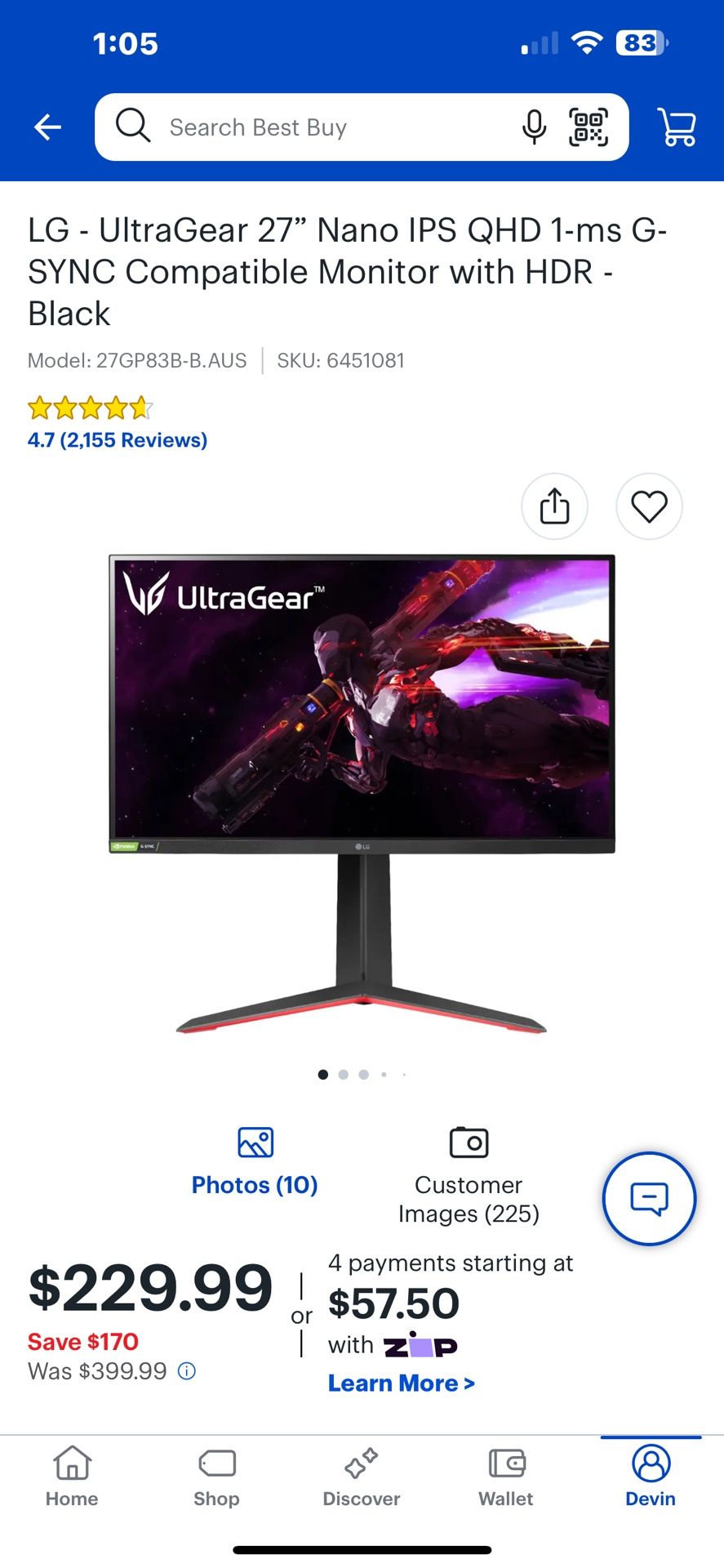Share this monitor listing
Screen dimensions: 724x1568
pos(555,506)
